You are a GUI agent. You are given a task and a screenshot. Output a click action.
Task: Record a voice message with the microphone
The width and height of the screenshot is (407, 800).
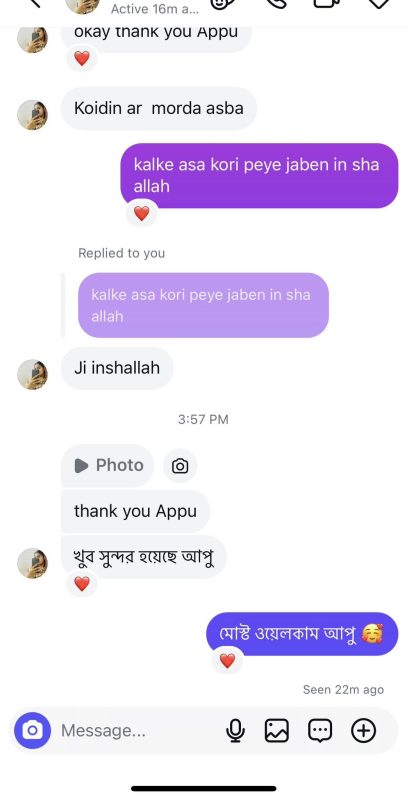235,731
